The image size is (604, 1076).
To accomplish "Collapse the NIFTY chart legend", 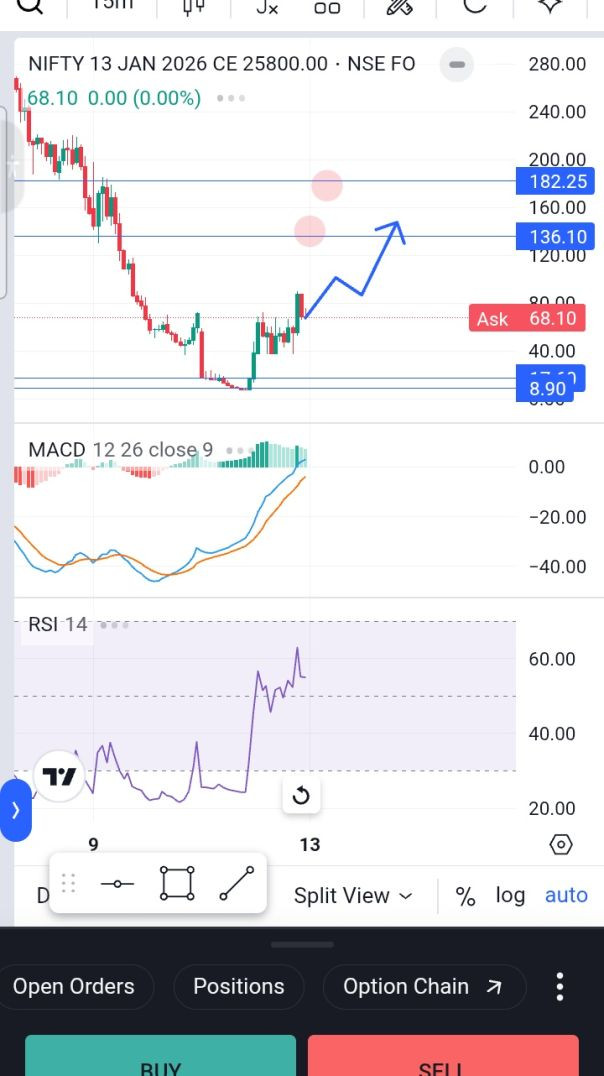I will pyautogui.click(x=457, y=64).
